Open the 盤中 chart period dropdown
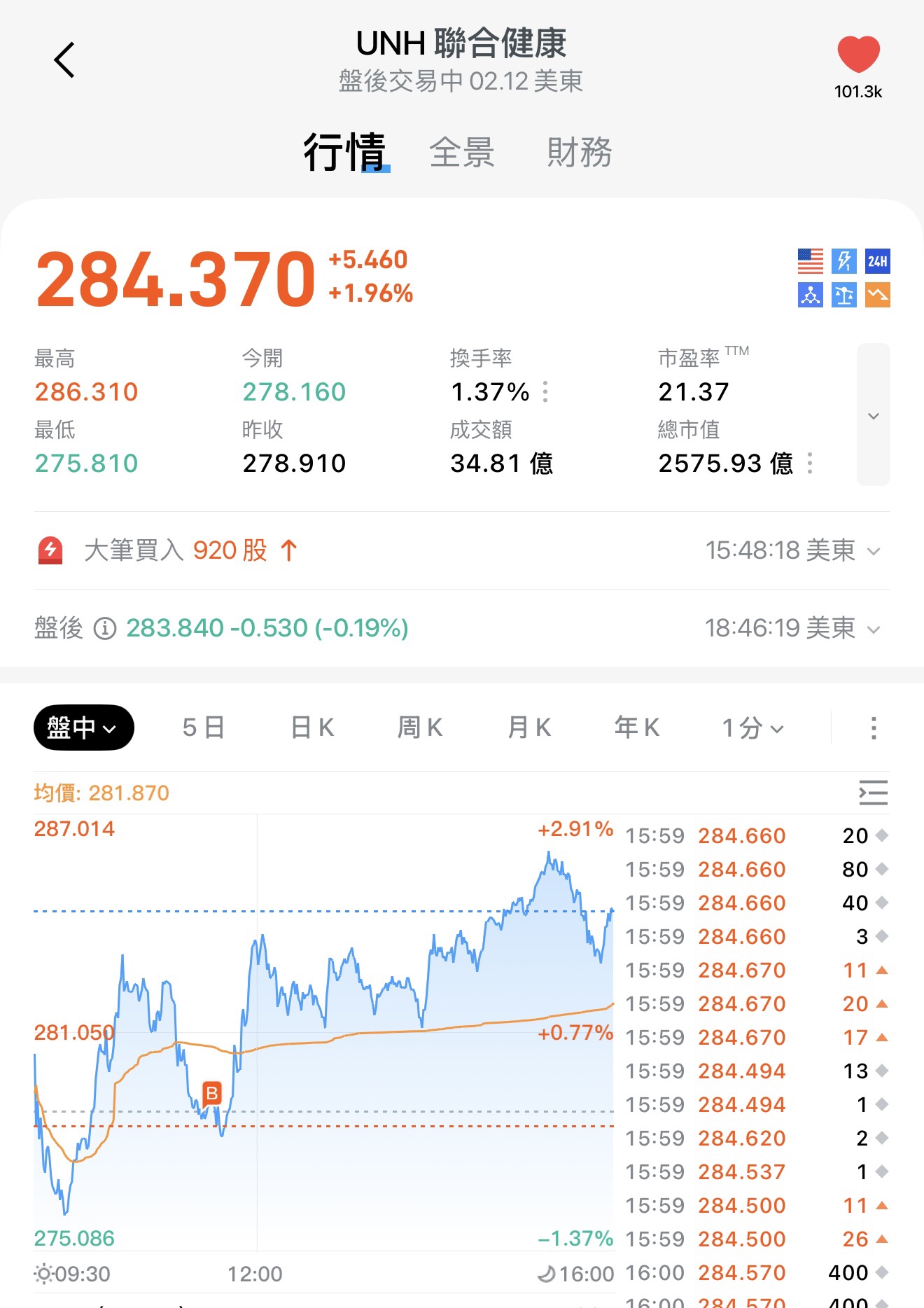Image resolution: width=924 pixels, height=1308 pixels. 83,728
